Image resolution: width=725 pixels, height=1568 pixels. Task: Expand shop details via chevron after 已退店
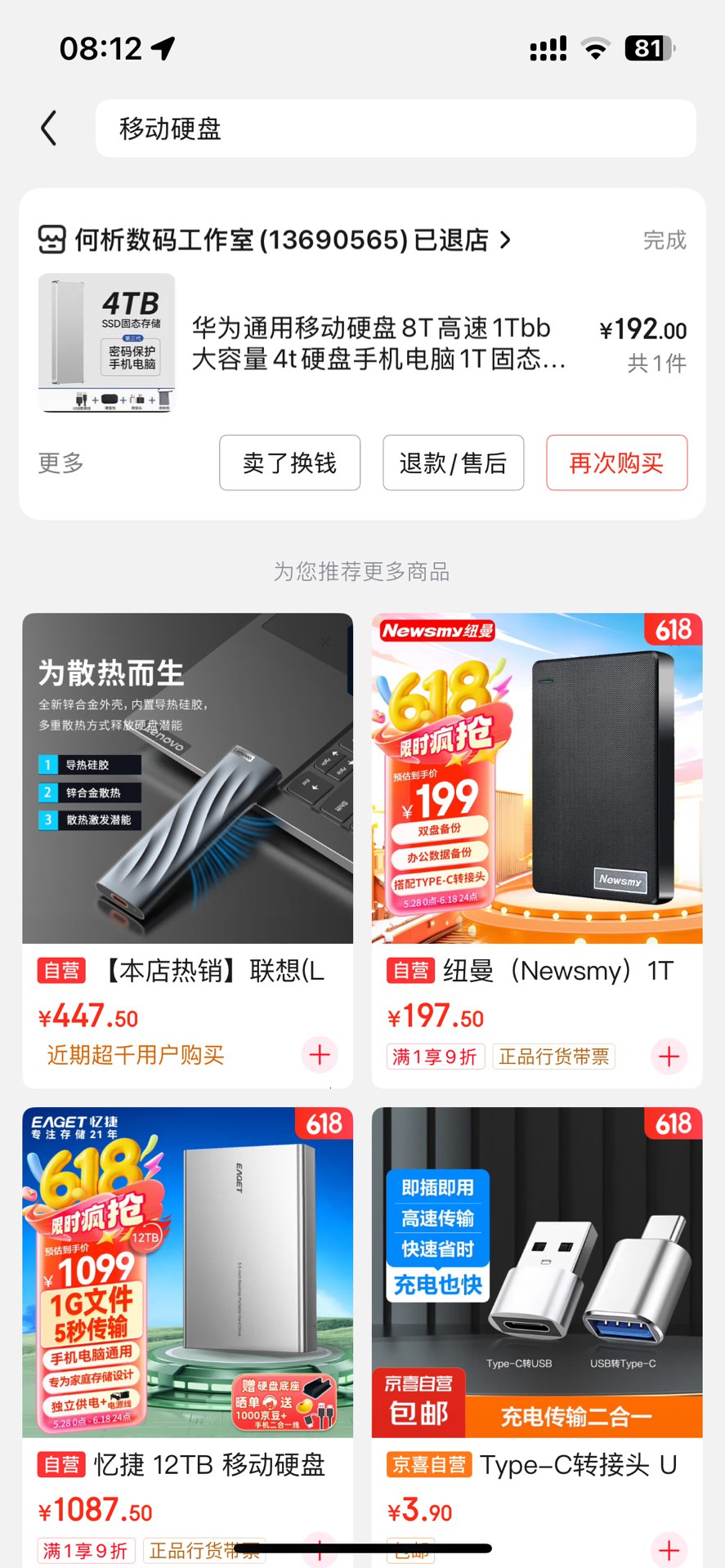click(x=506, y=239)
